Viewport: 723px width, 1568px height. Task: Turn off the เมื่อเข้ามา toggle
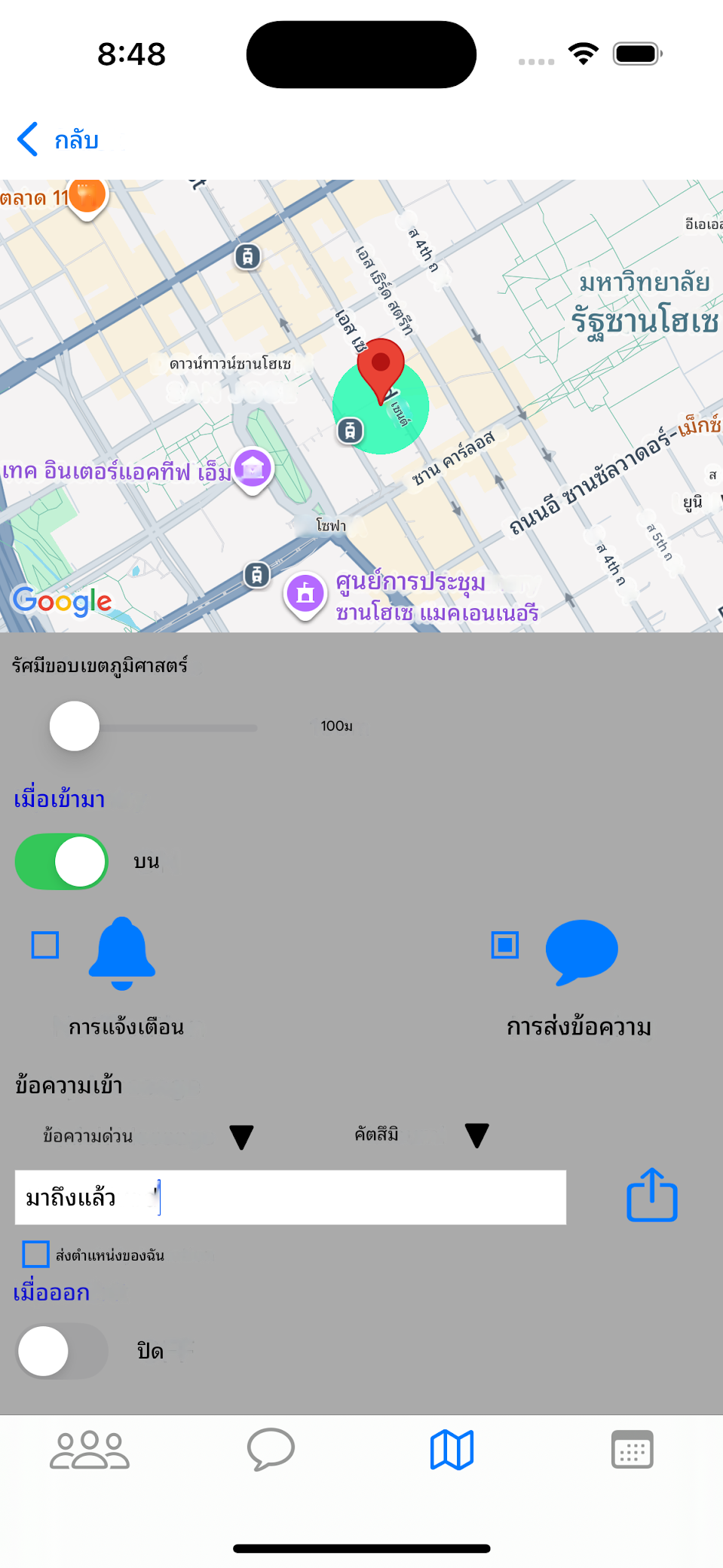tap(60, 861)
